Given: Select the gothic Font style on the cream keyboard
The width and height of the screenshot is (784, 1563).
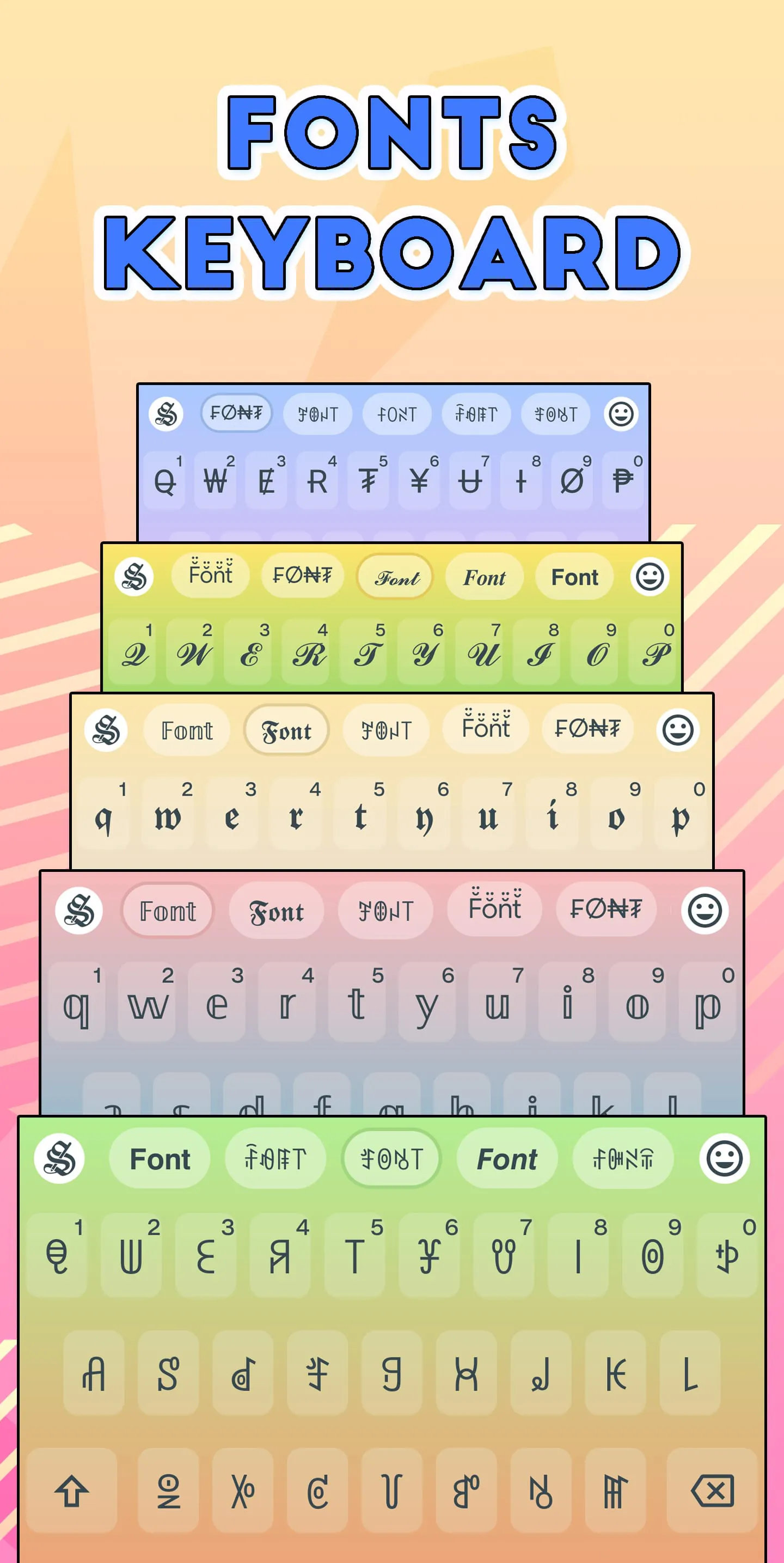Looking at the screenshot, I should (x=286, y=730).
